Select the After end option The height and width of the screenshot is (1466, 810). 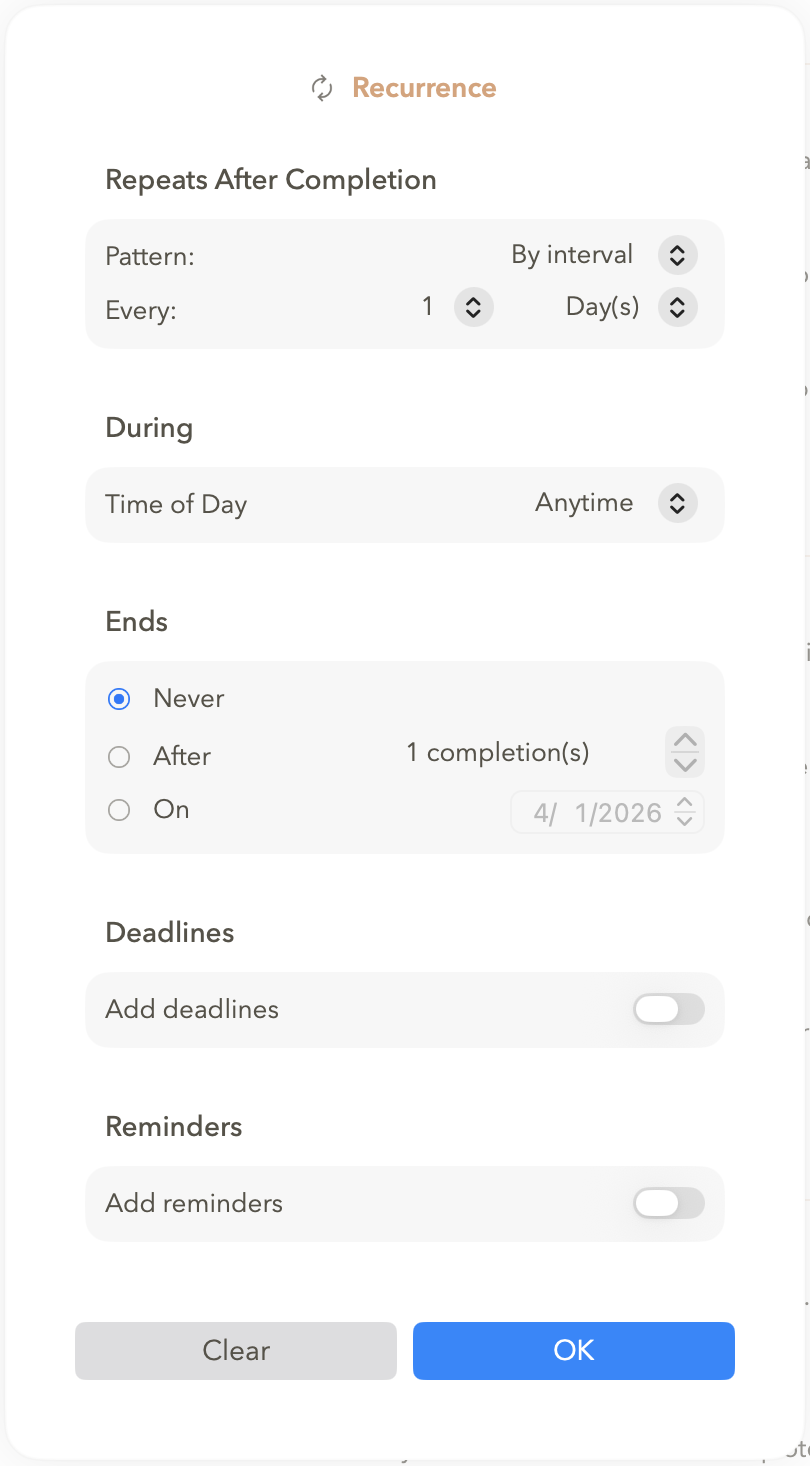pos(119,756)
